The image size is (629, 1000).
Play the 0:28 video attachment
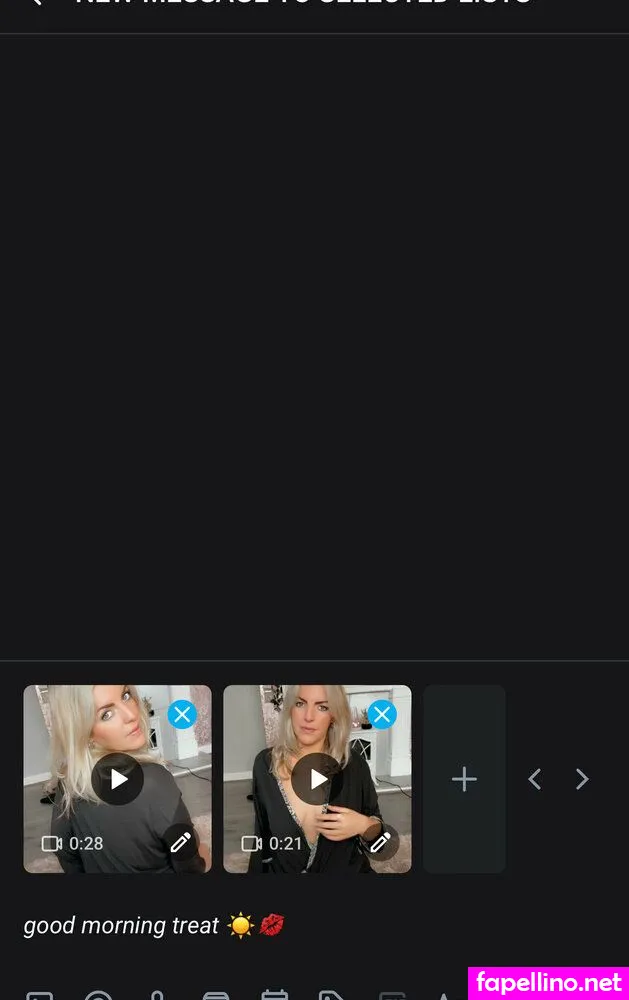[118, 779]
